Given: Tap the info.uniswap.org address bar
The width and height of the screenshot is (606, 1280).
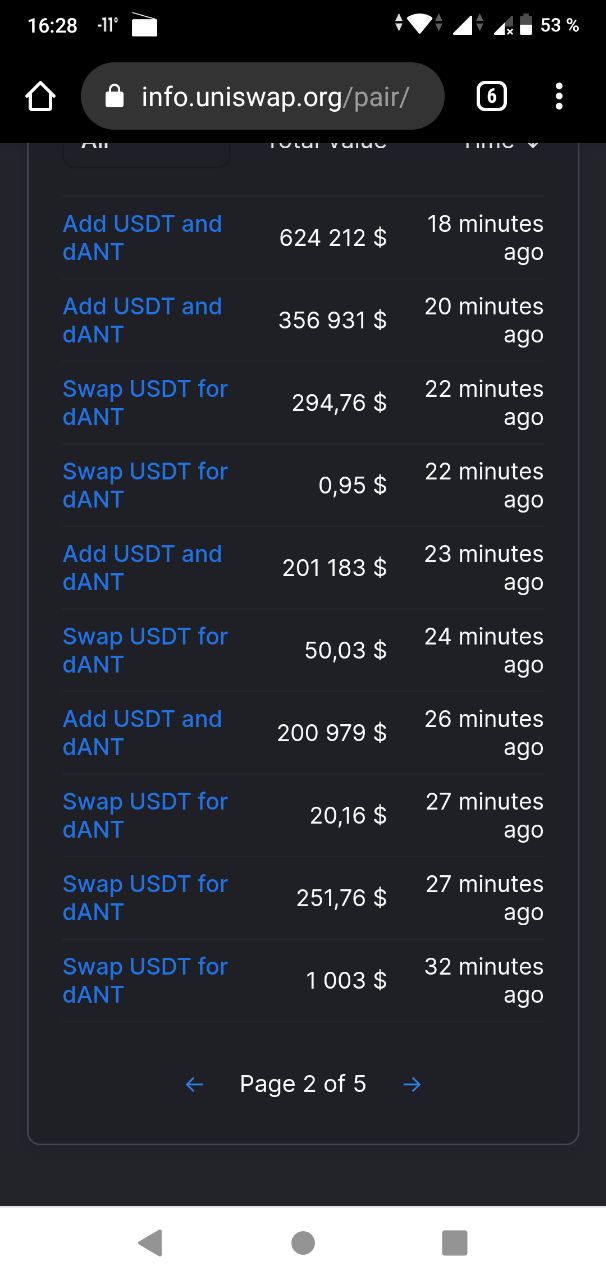Looking at the screenshot, I should 262,96.
